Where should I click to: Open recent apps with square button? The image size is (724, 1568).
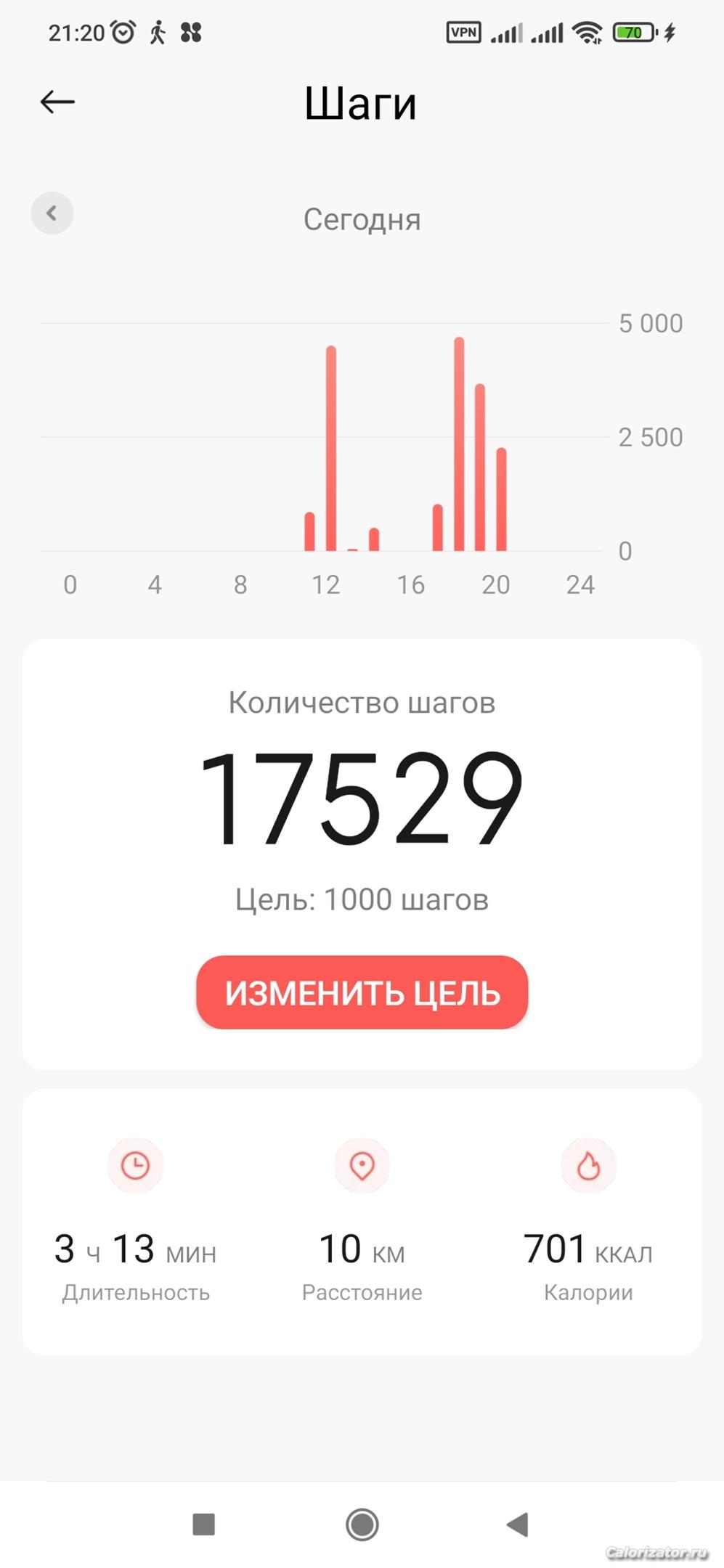pyautogui.click(x=204, y=1524)
